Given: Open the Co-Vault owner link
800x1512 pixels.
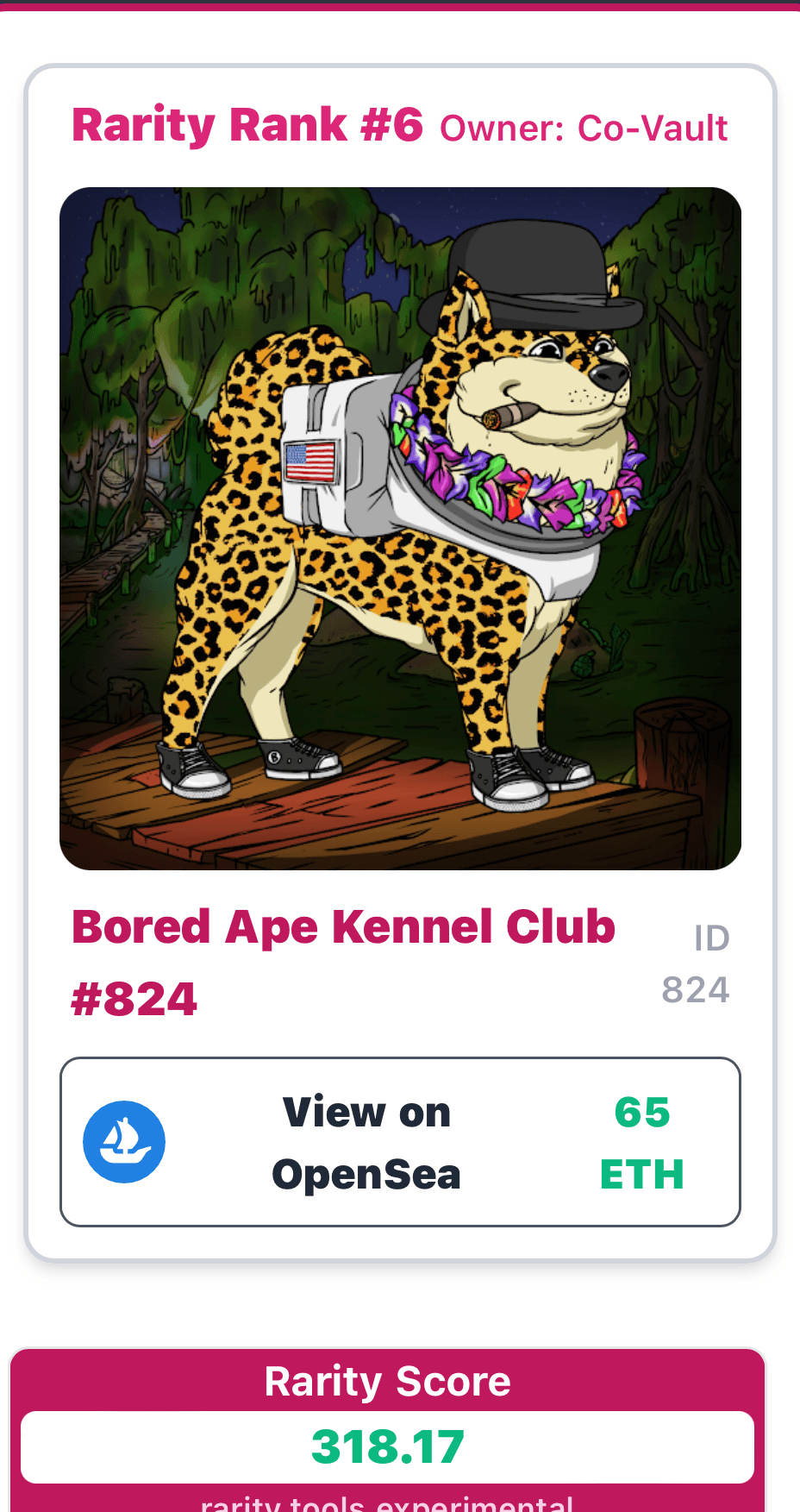Looking at the screenshot, I should coord(652,129).
